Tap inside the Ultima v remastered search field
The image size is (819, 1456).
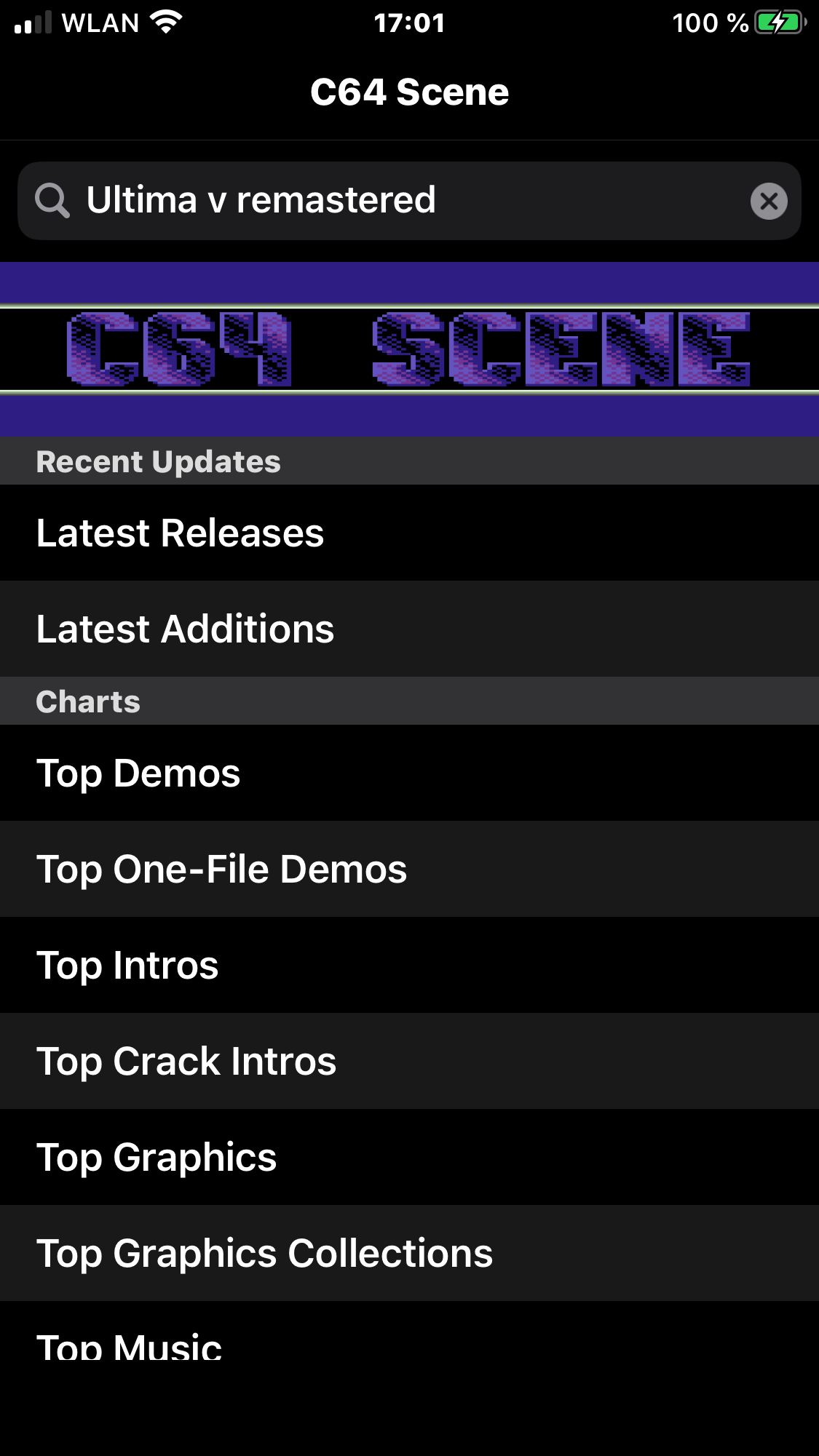click(x=262, y=201)
